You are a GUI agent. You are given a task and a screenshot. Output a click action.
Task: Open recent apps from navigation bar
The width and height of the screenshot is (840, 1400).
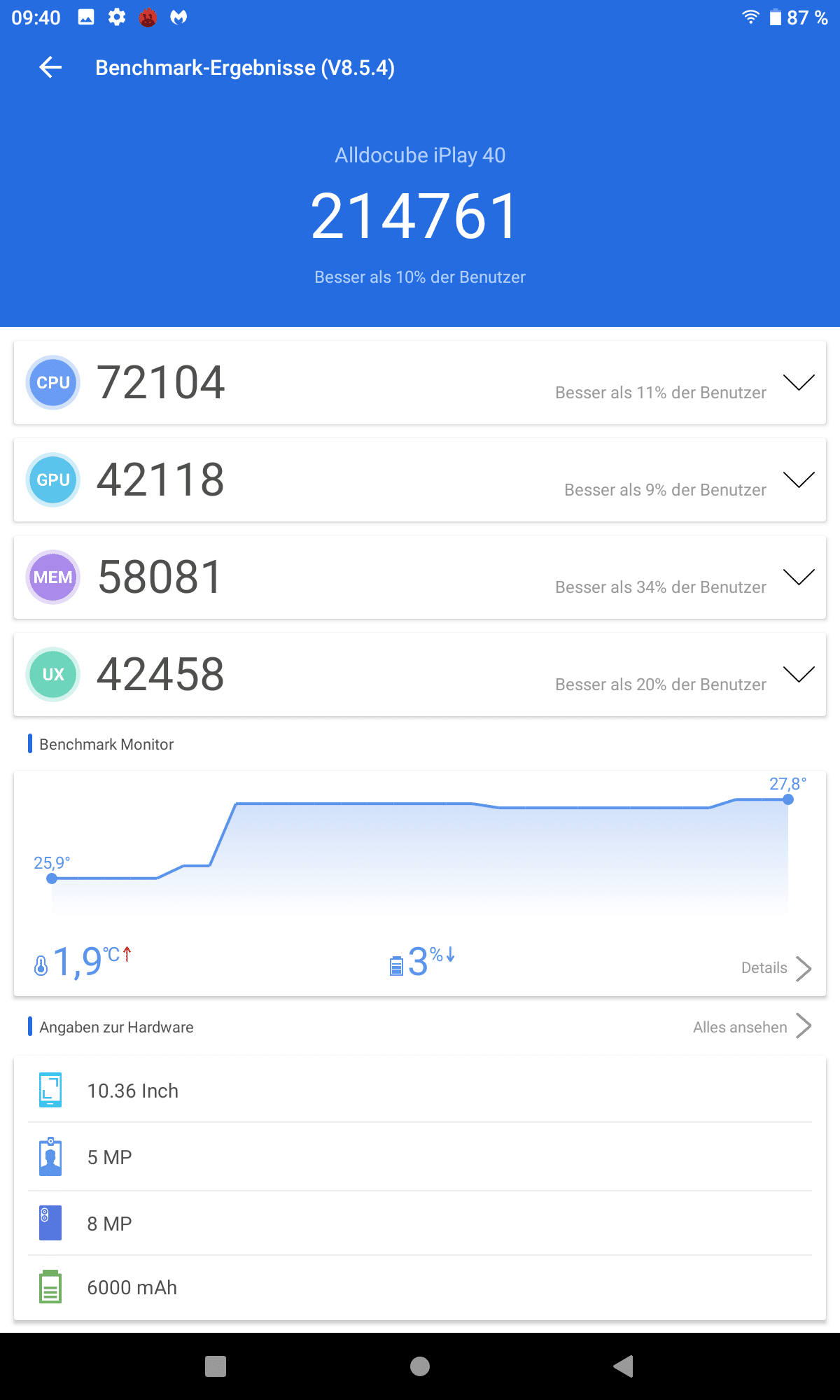click(216, 1366)
